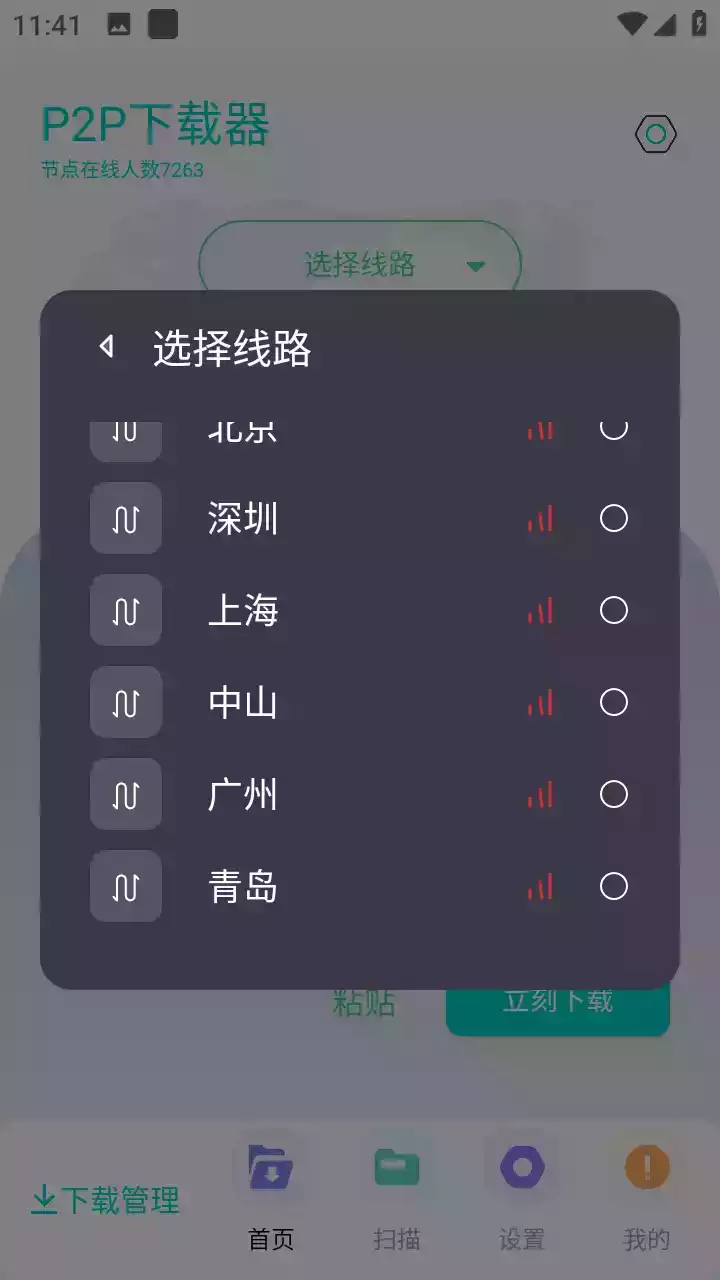Screen dimensions: 720x1280
Task: Select the 广州 line radio button
Action: tap(614, 795)
